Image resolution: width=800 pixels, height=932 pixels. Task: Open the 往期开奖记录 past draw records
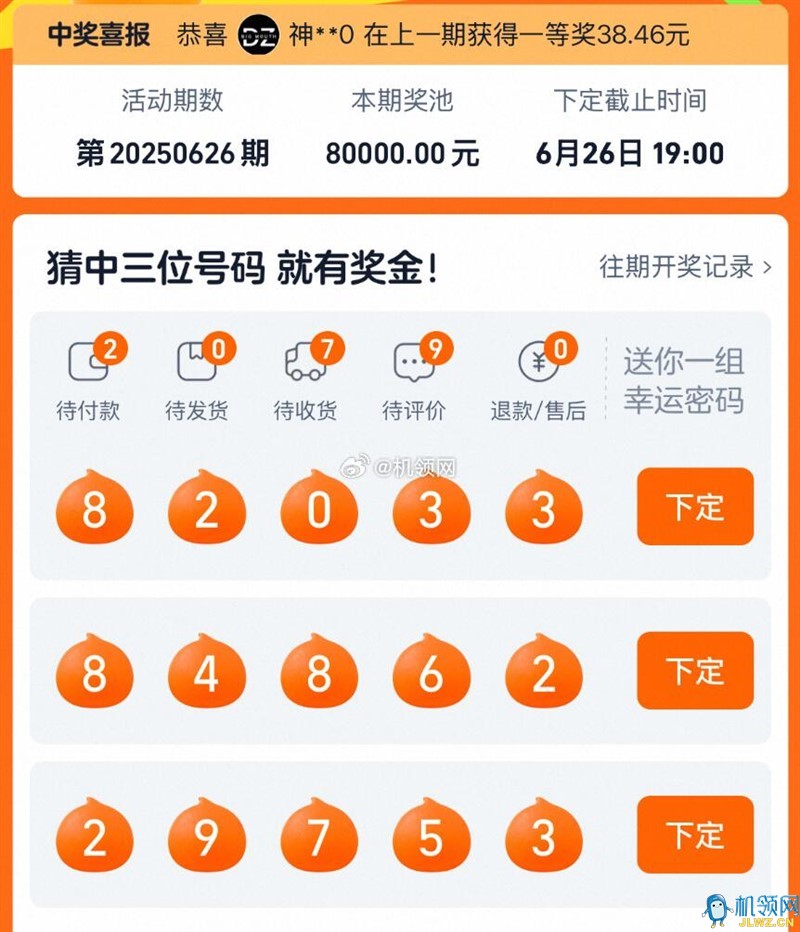[685, 267]
